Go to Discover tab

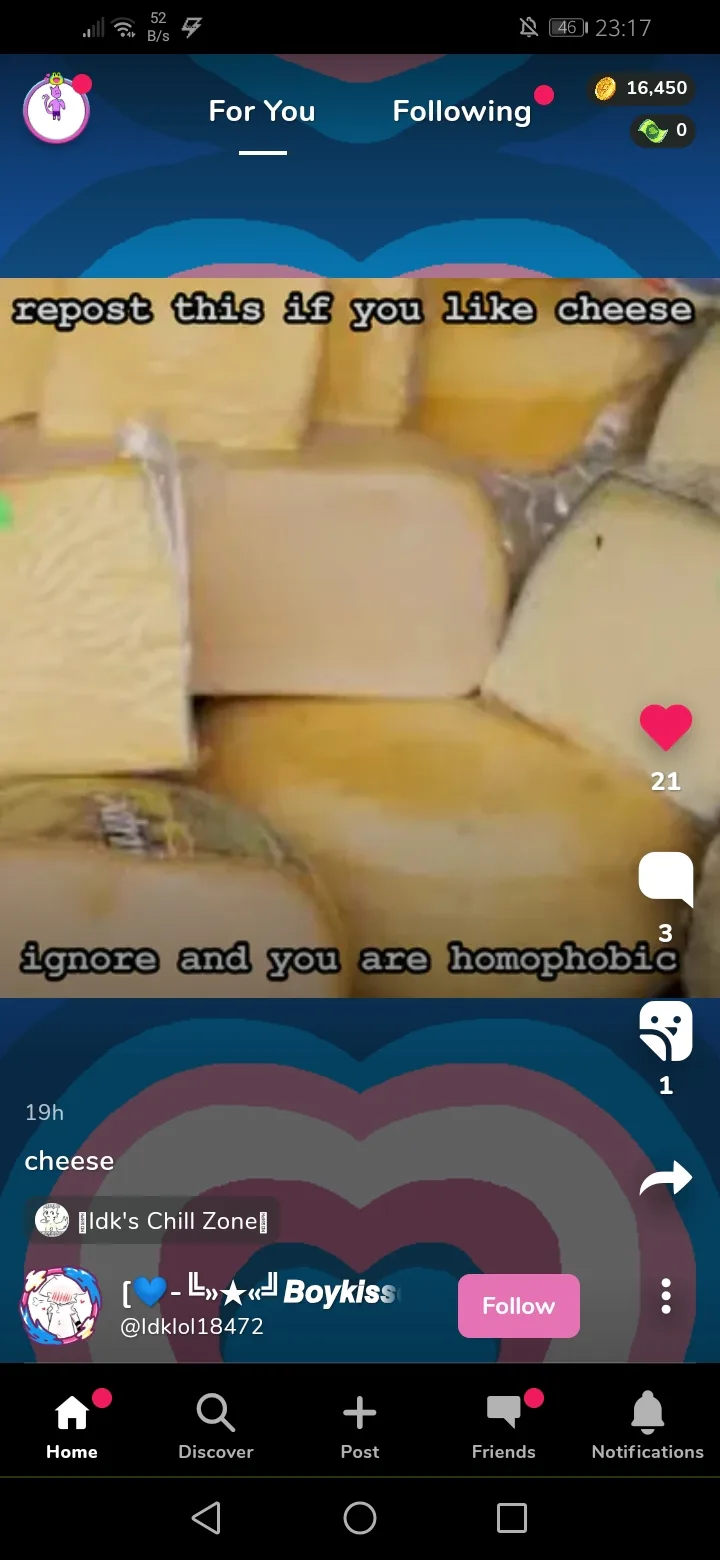[x=216, y=1427]
